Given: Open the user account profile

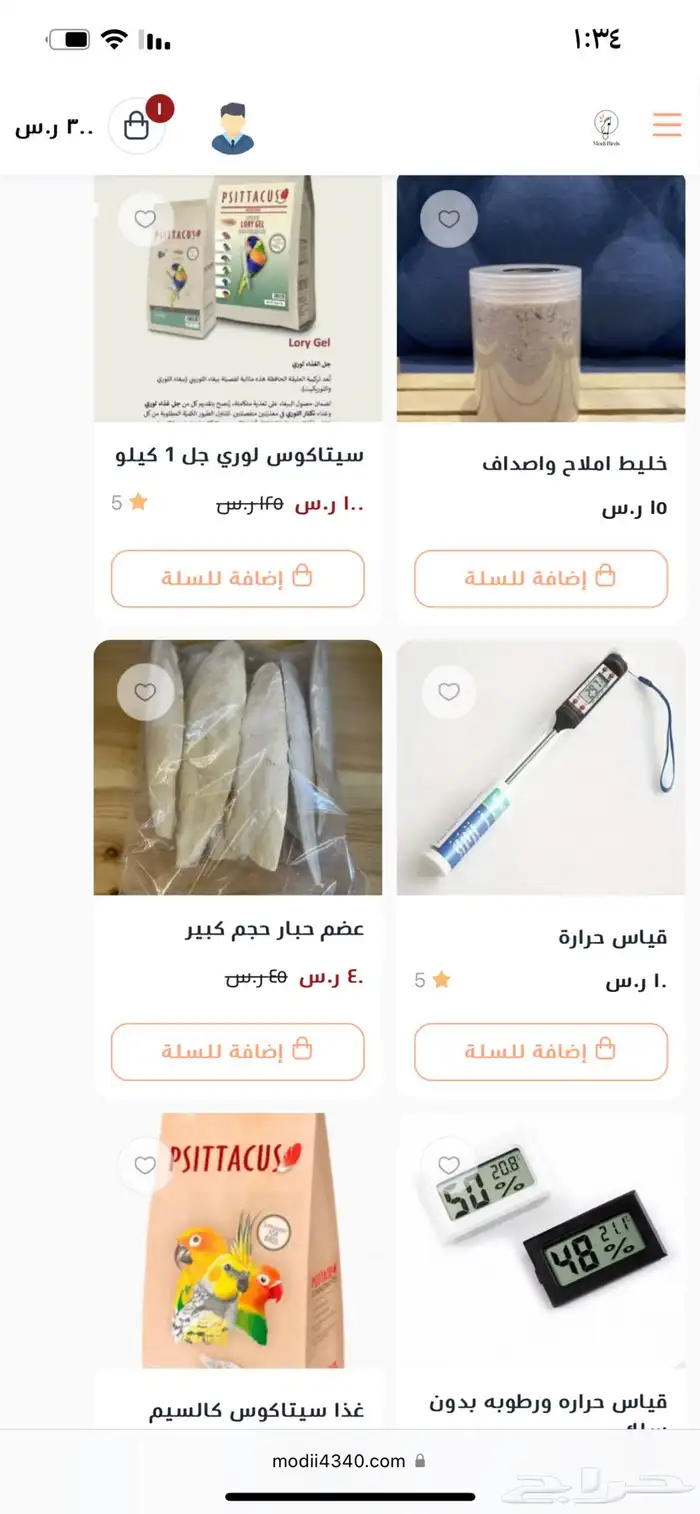Looking at the screenshot, I should tap(233, 128).
